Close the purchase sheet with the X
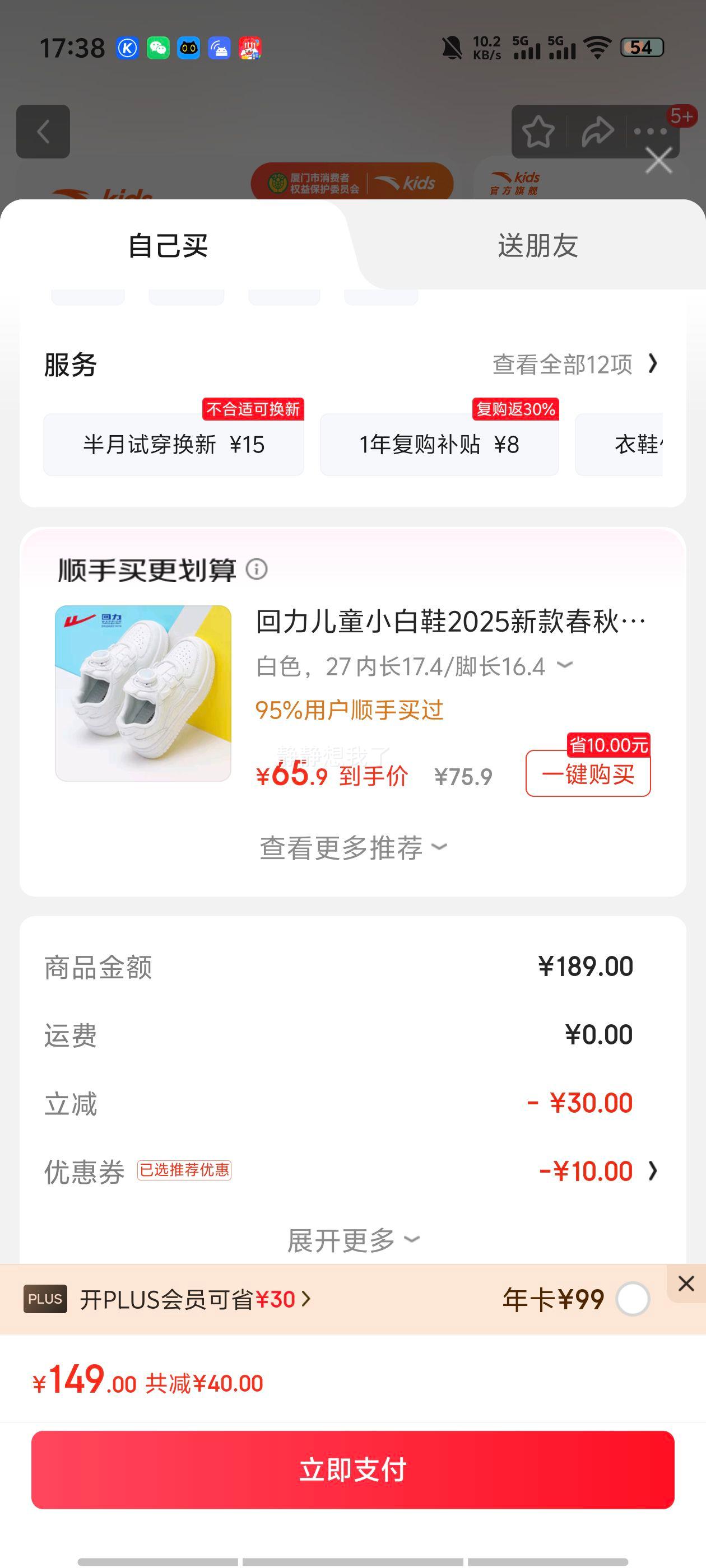Viewport: 706px width, 1568px height. pyautogui.click(x=658, y=161)
